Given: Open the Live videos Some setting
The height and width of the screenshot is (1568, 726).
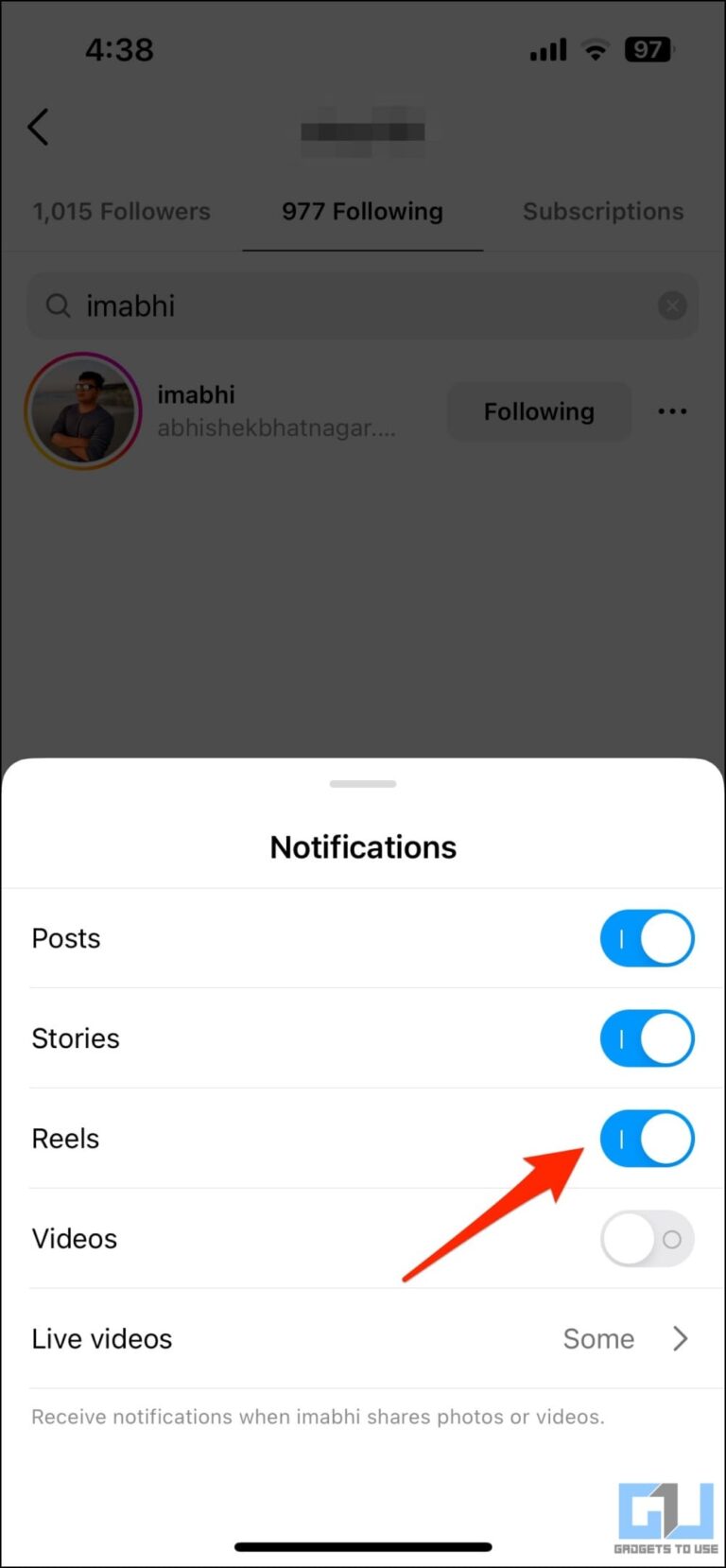Looking at the screenshot, I should coord(598,1338).
